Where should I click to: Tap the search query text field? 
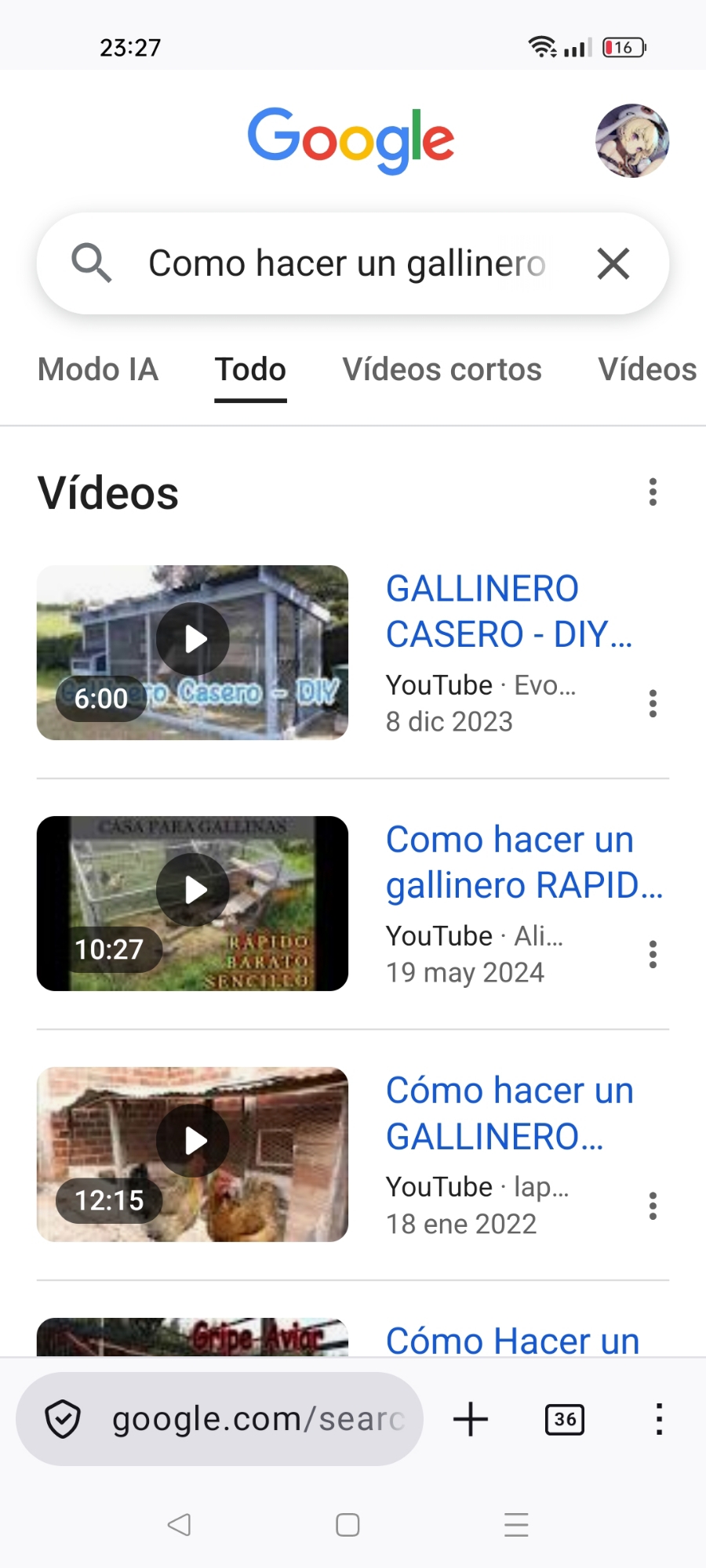coord(345,263)
